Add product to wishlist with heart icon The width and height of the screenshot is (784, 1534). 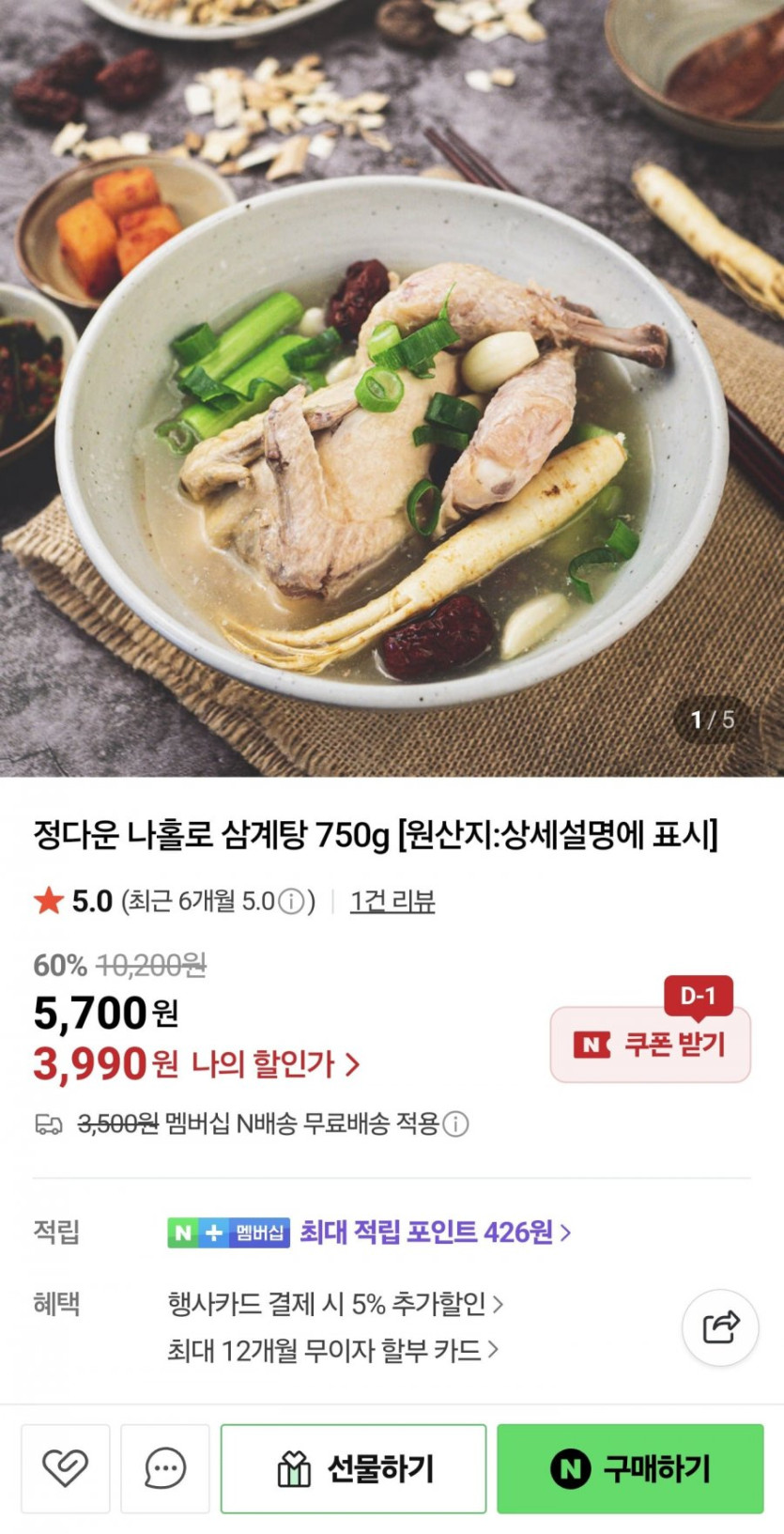tap(65, 1468)
